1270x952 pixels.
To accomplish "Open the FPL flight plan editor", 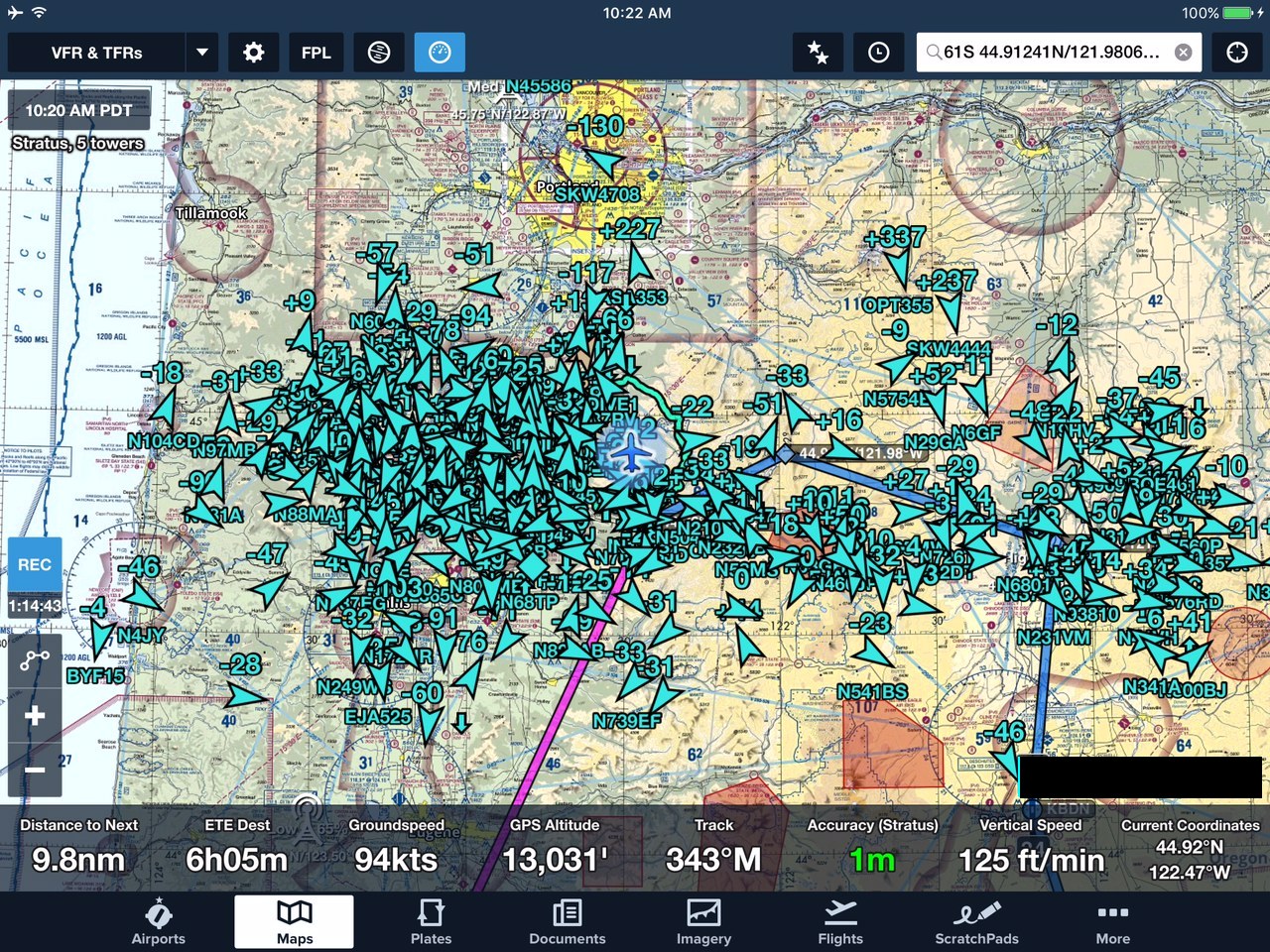I will click(x=317, y=53).
